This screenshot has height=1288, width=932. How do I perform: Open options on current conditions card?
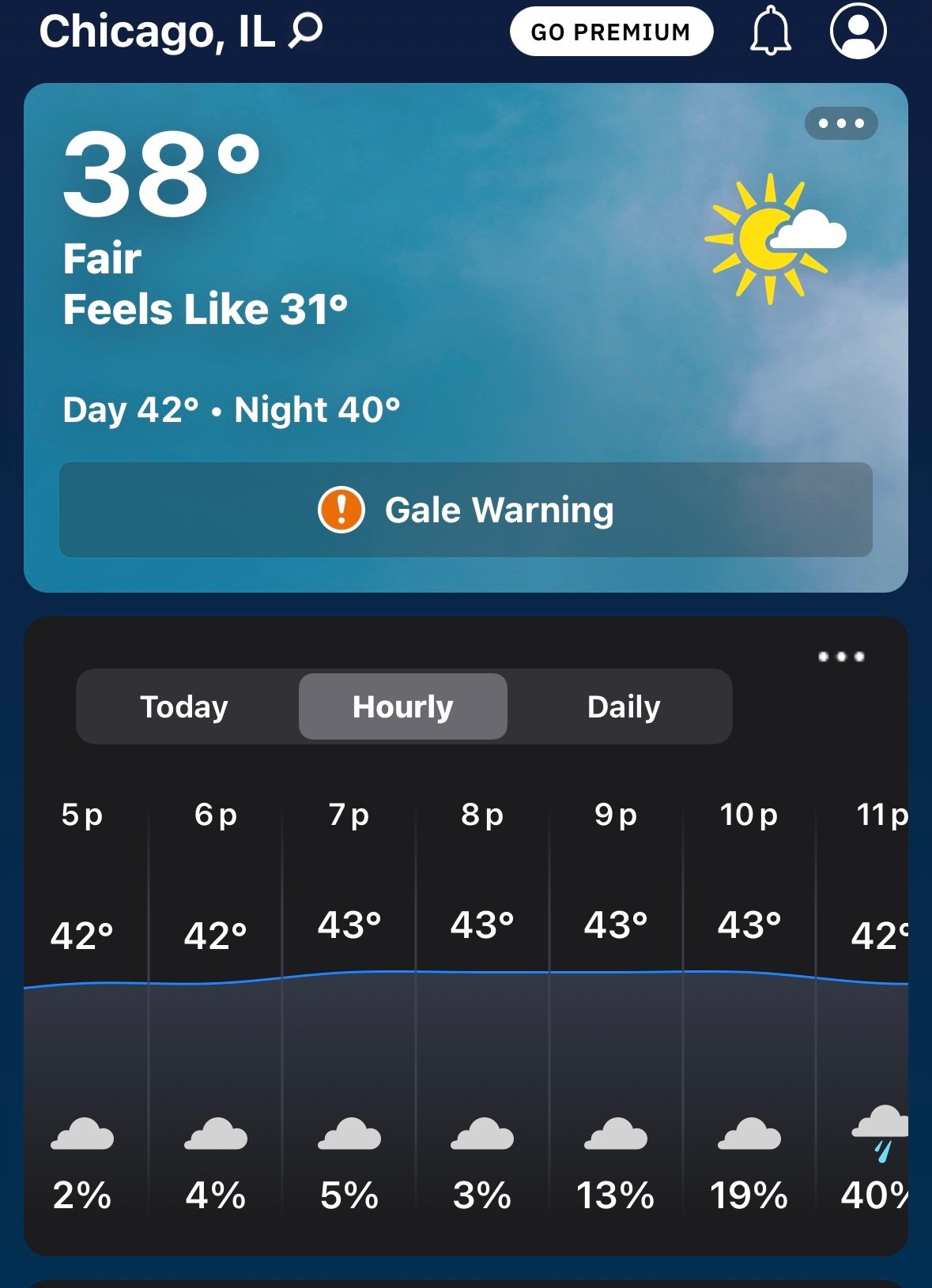pyautogui.click(x=841, y=123)
